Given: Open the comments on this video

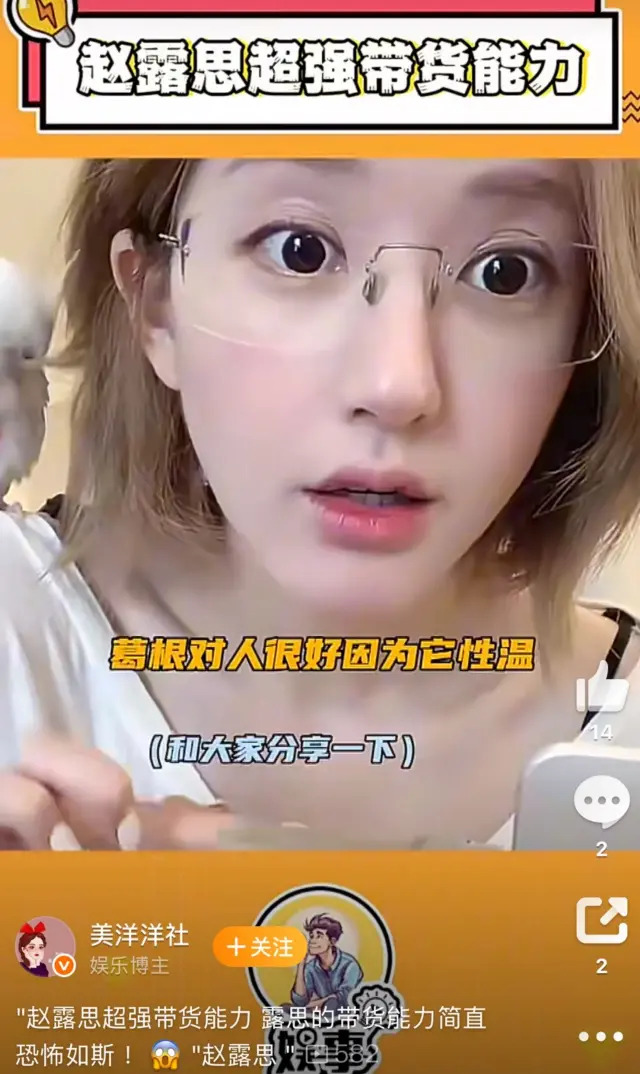Looking at the screenshot, I should coord(601,803).
